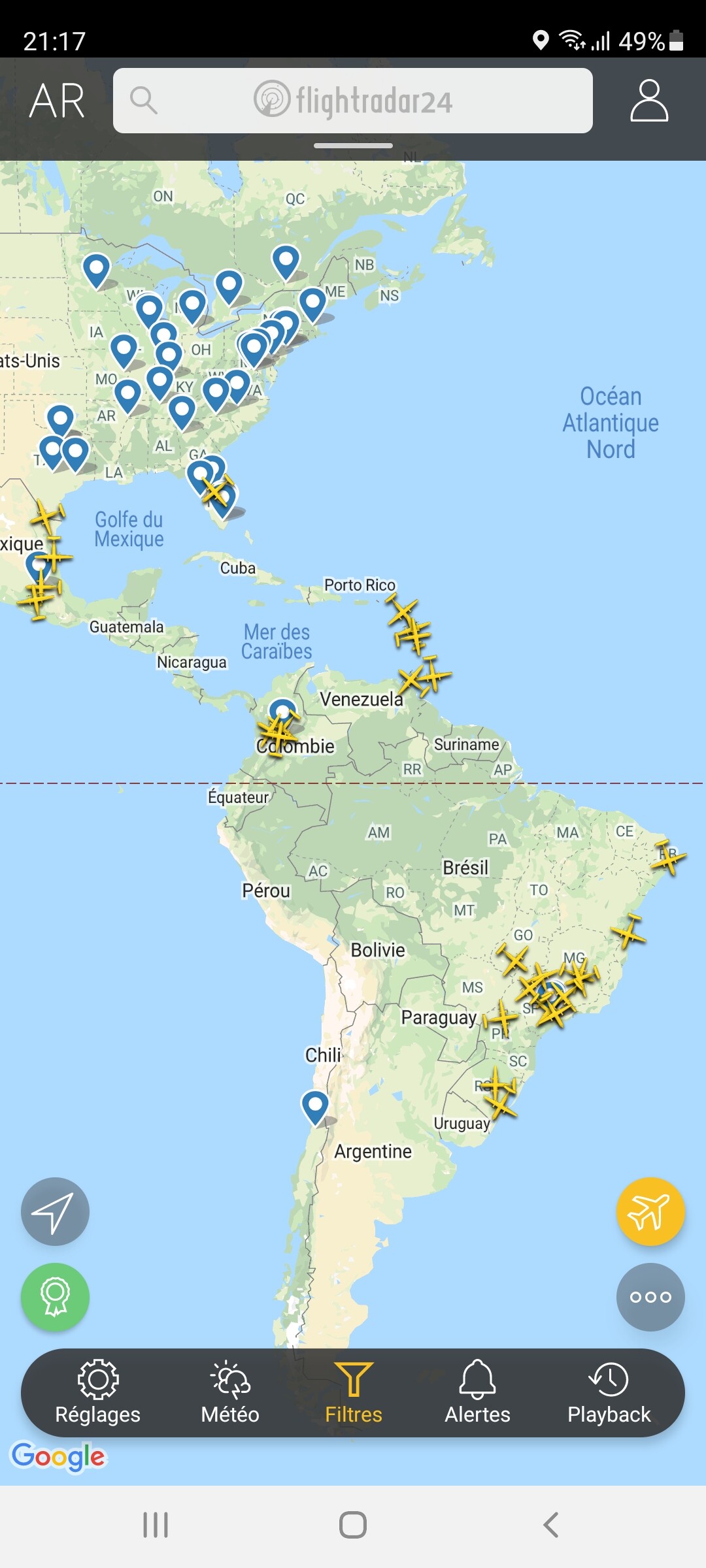Select the airport pin near Quebec QC

(x=286, y=260)
